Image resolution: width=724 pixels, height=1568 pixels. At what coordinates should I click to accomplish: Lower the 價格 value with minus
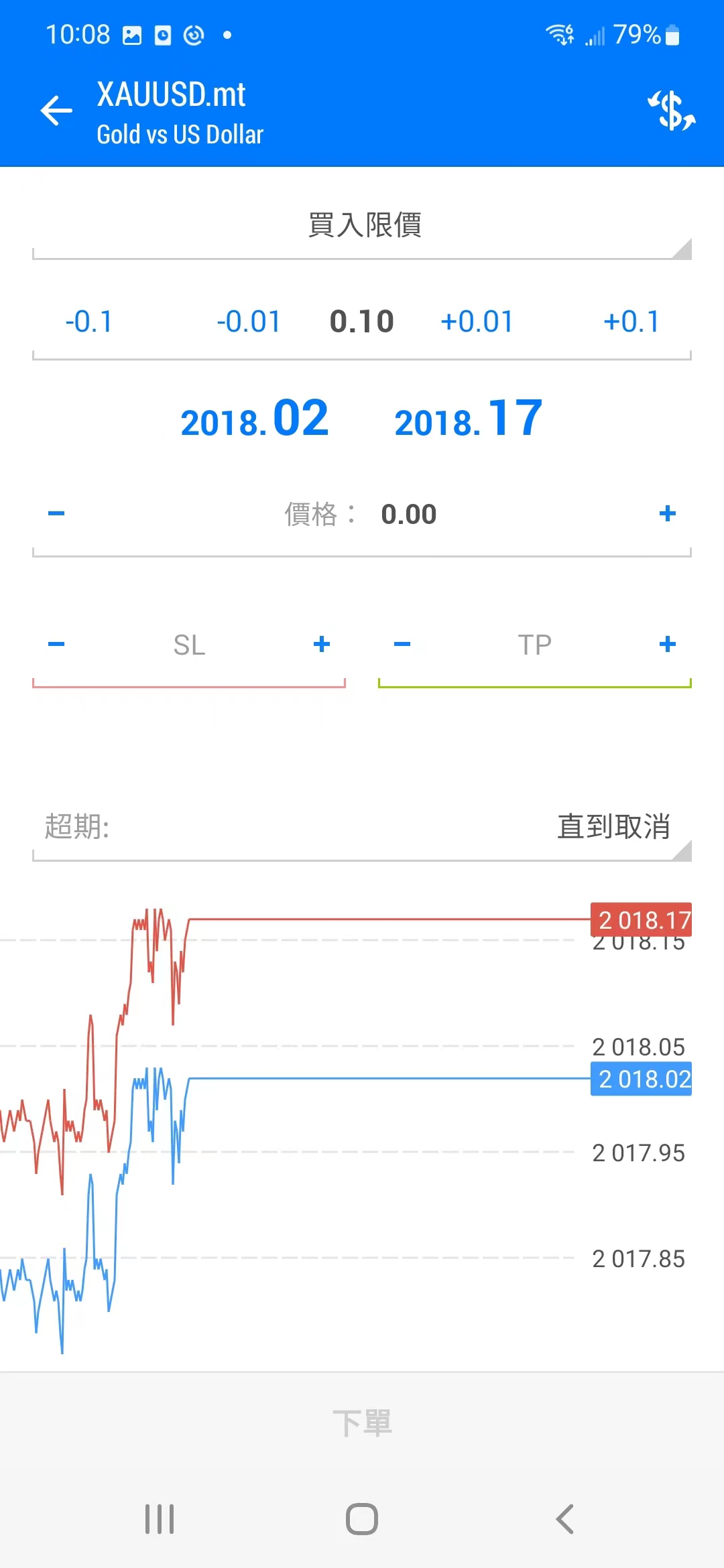coord(56,514)
